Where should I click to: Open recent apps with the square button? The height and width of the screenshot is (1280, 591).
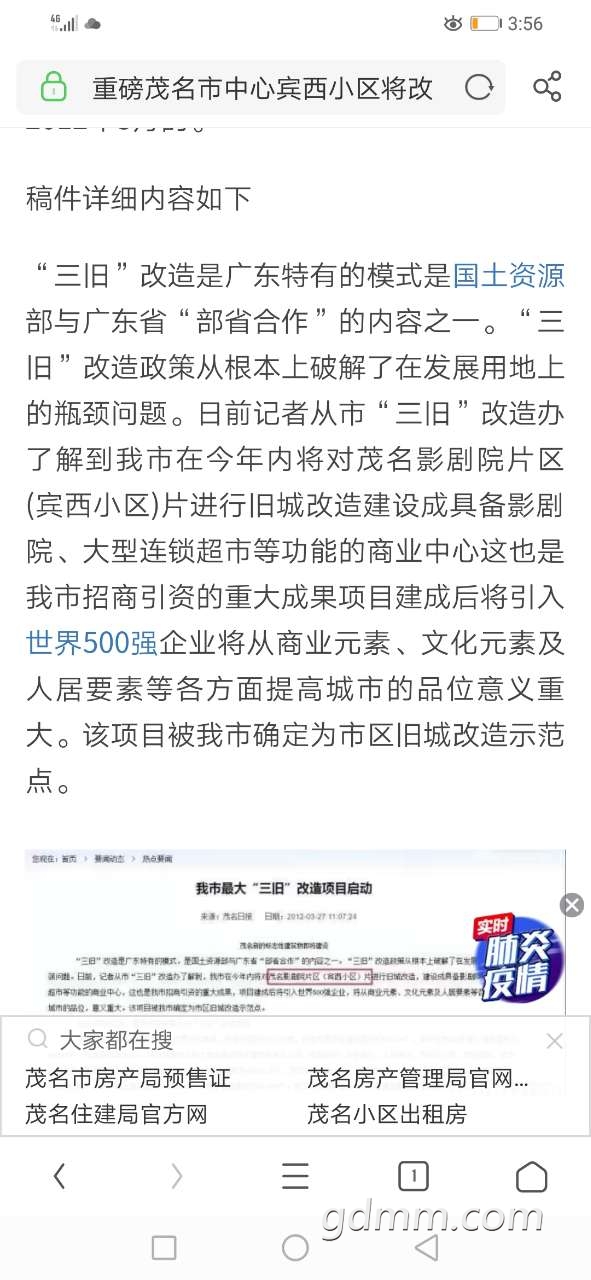(164, 1247)
